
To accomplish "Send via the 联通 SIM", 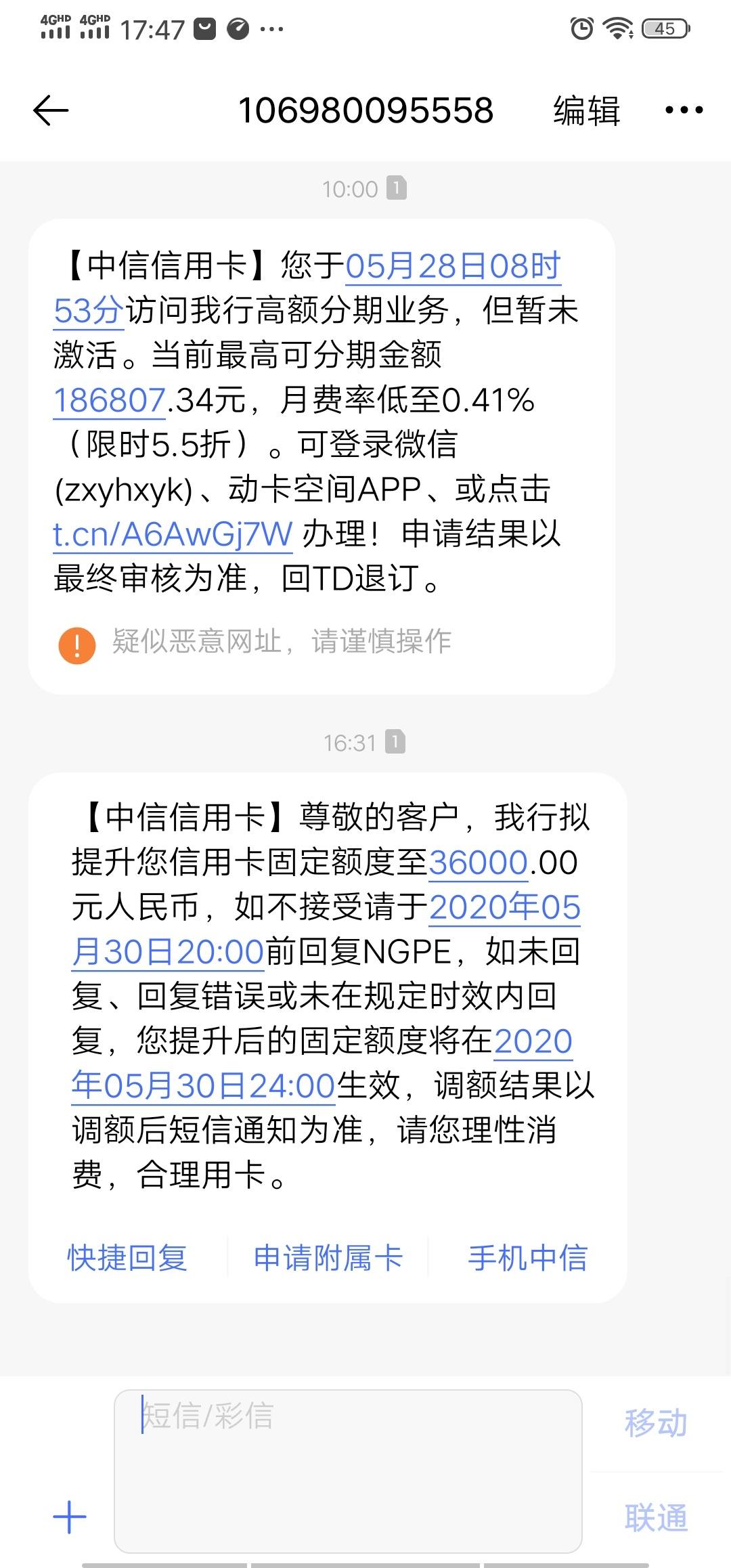I will [656, 1517].
